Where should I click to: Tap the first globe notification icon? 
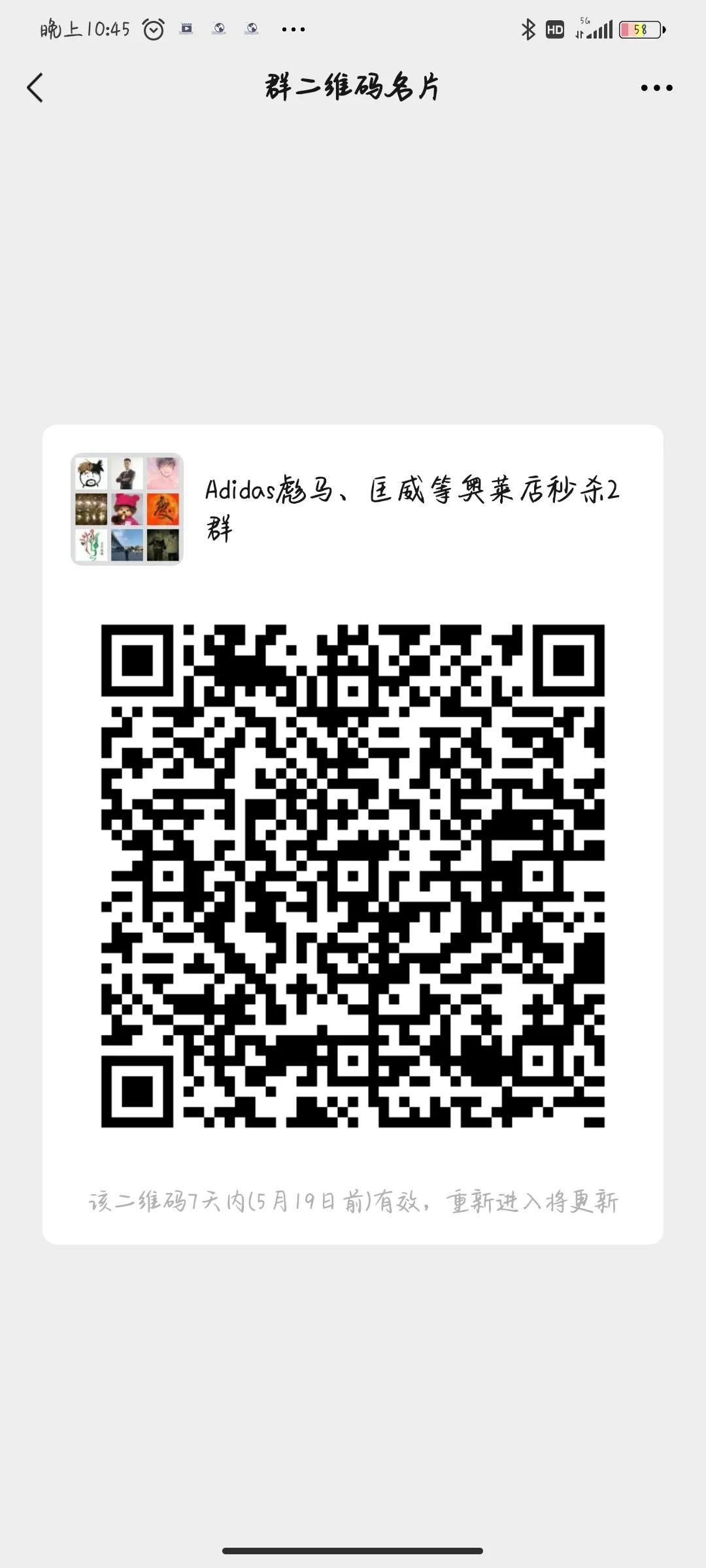click(218, 29)
